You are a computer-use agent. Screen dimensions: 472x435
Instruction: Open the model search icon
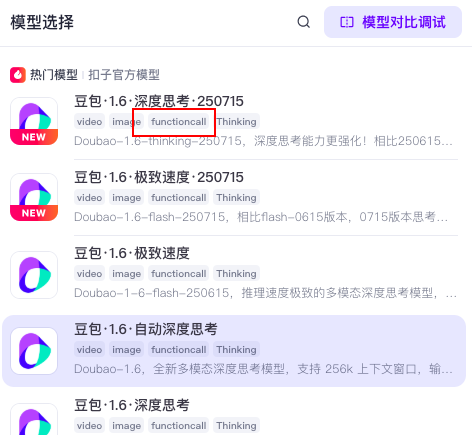click(x=303, y=22)
